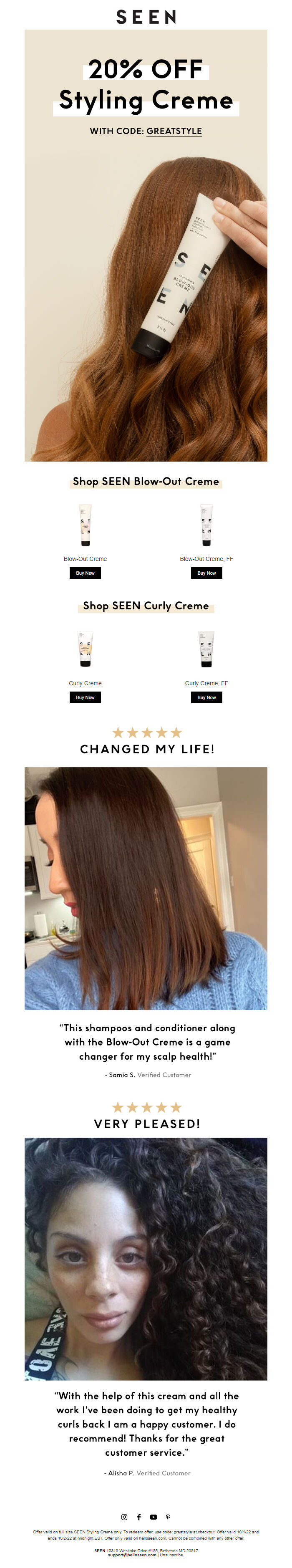Image resolution: width=292 pixels, height=1568 pixels.
Task: Tap the underlined greatstyle code link
Action: tap(183, 1532)
